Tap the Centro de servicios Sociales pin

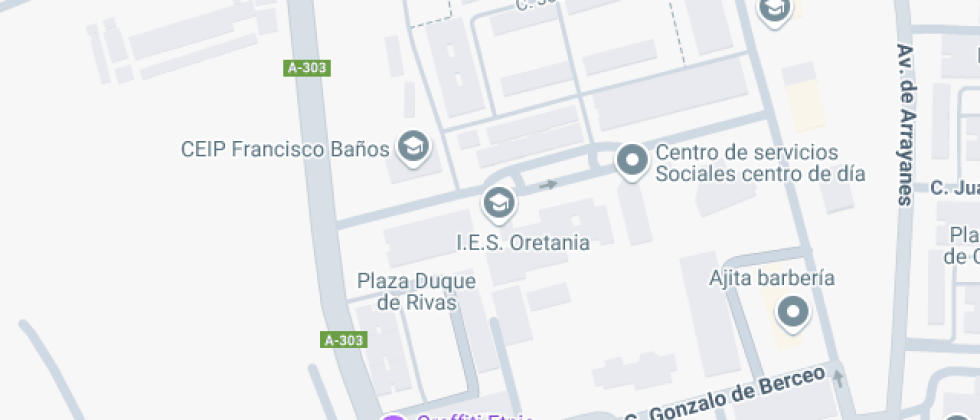[x=631, y=160]
